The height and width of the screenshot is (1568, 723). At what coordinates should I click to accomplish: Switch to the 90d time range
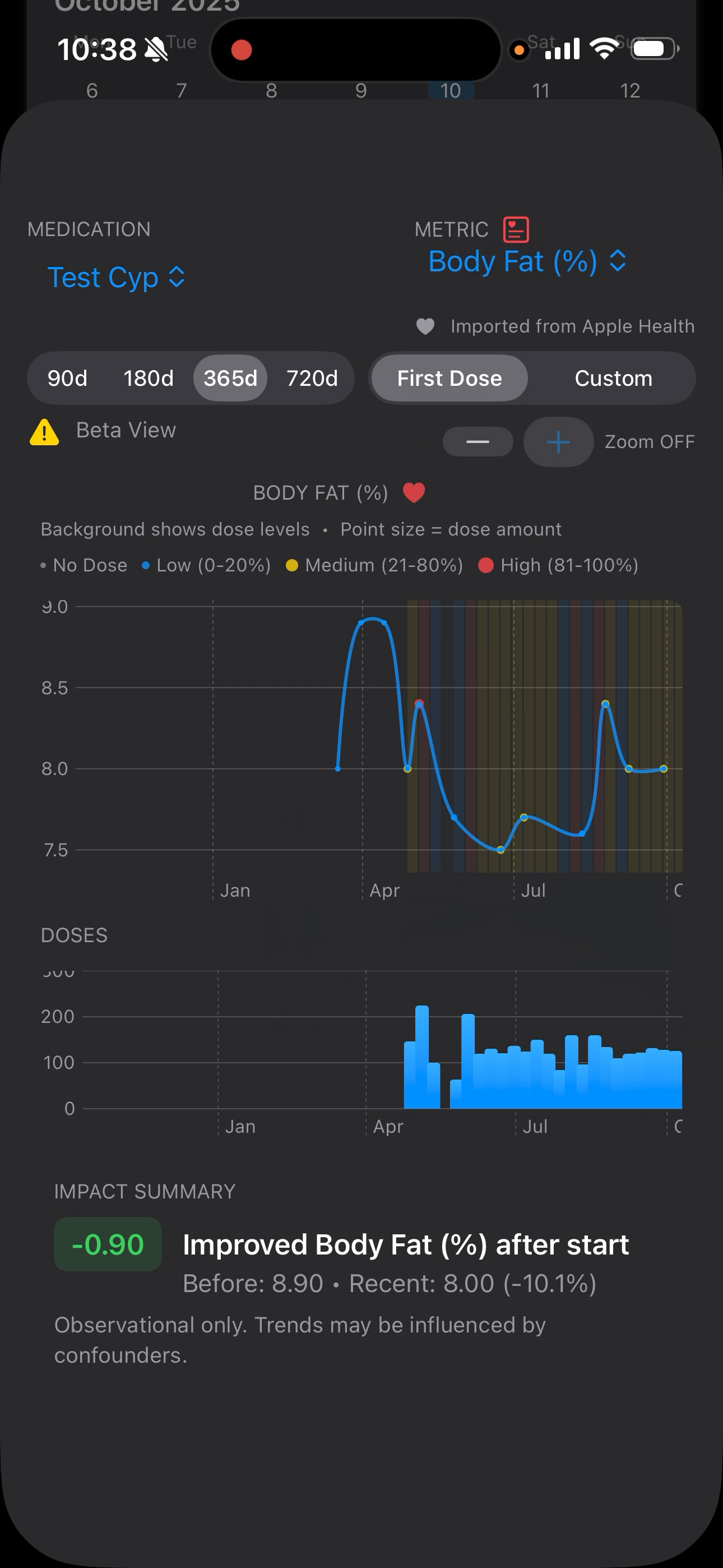pos(67,378)
